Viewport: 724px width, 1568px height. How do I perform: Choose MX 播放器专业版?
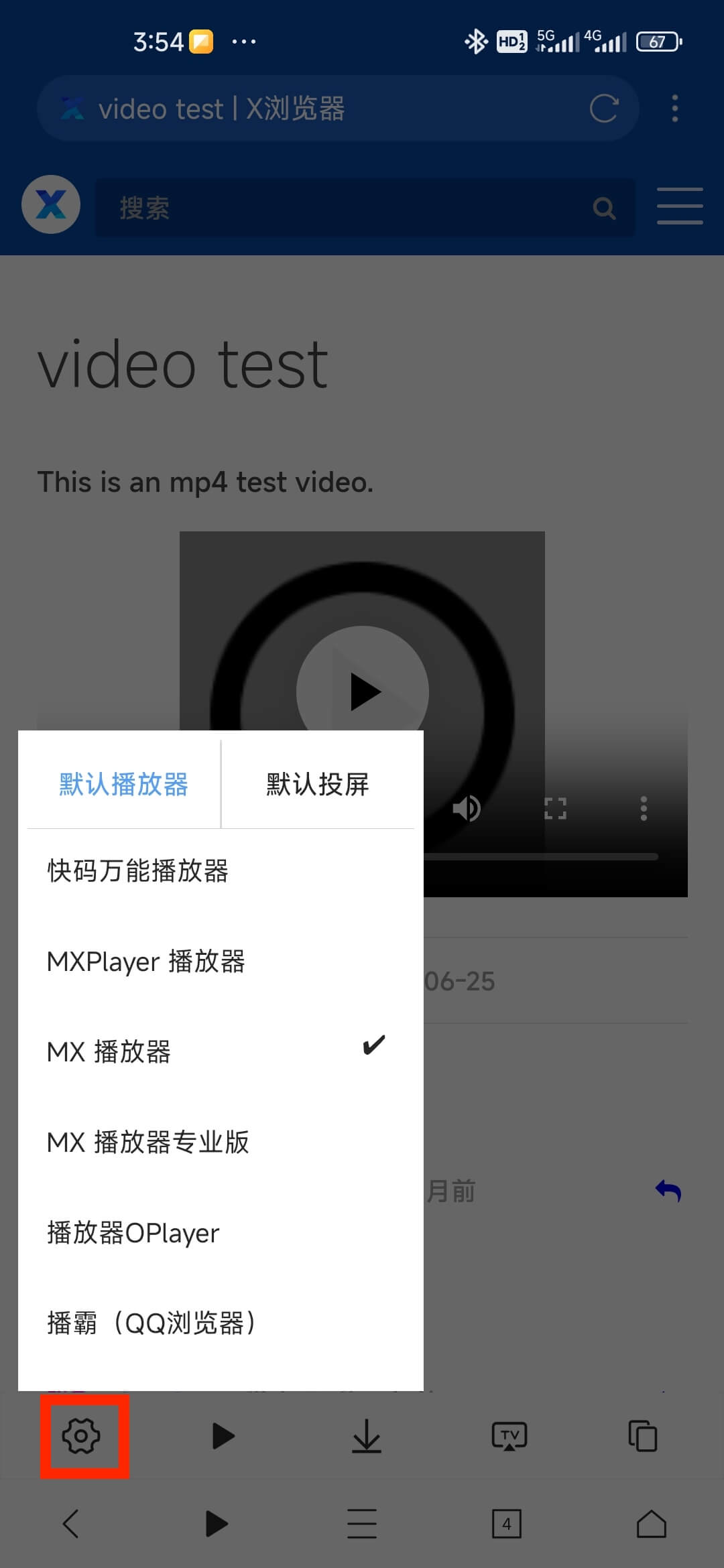147,1142
